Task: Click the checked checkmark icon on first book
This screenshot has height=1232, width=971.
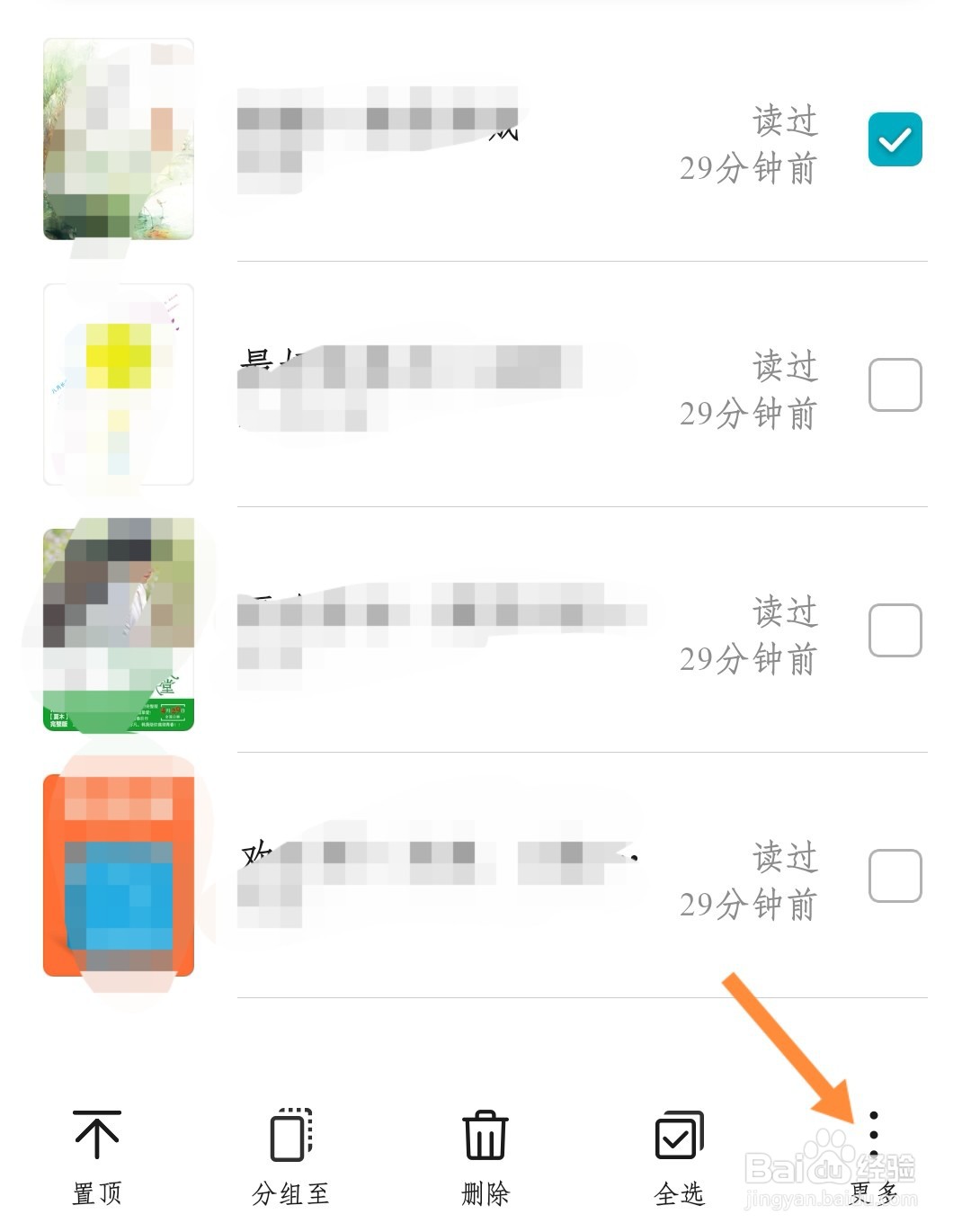Action: click(x=895, y=139)
